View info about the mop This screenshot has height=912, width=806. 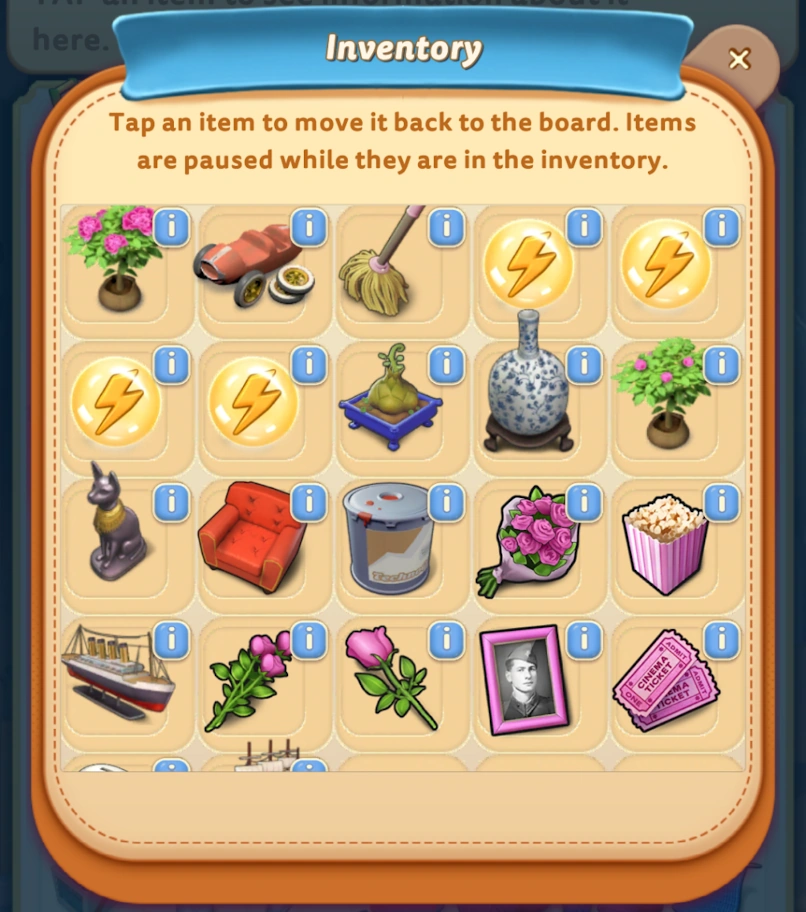click(x=447, y=228)
